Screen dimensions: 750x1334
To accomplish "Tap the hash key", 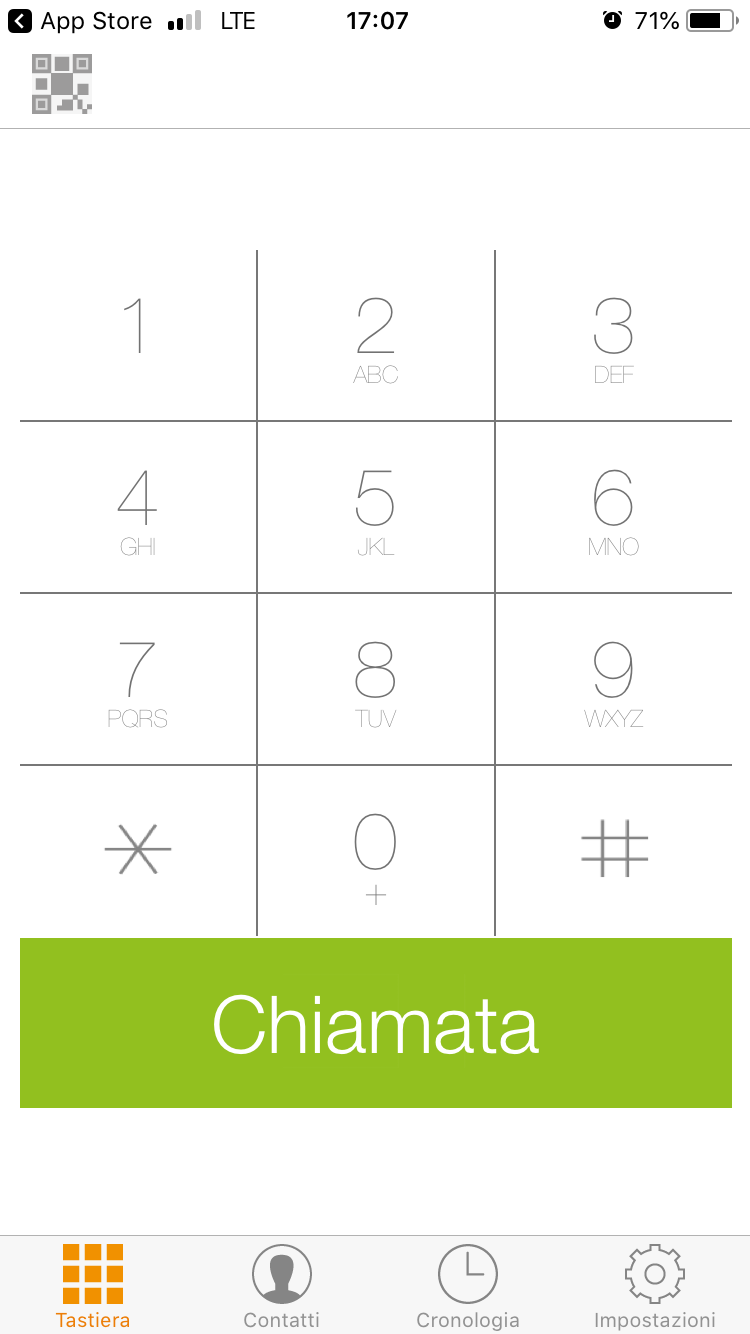I will (614, 851).
